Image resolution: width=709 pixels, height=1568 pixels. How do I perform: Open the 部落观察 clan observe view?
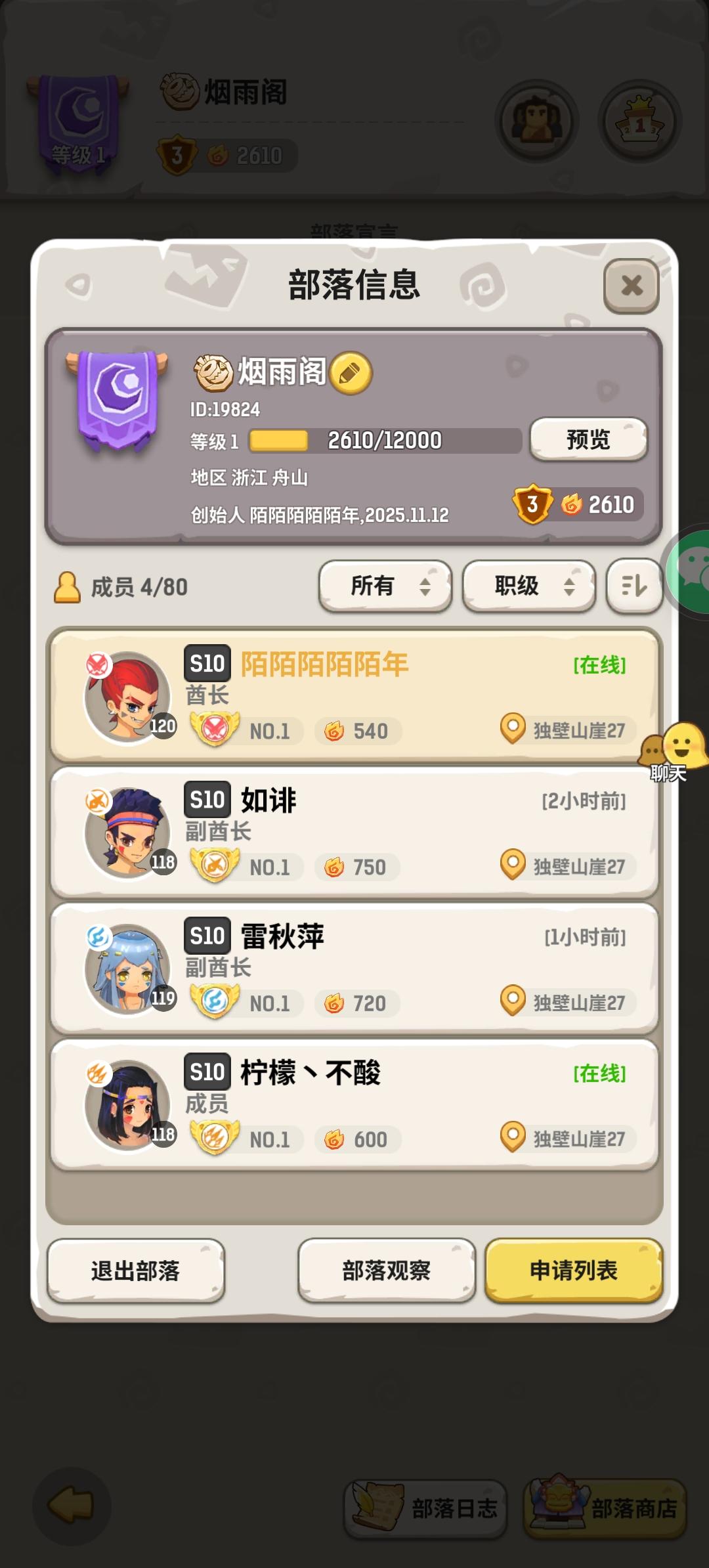385,1271
